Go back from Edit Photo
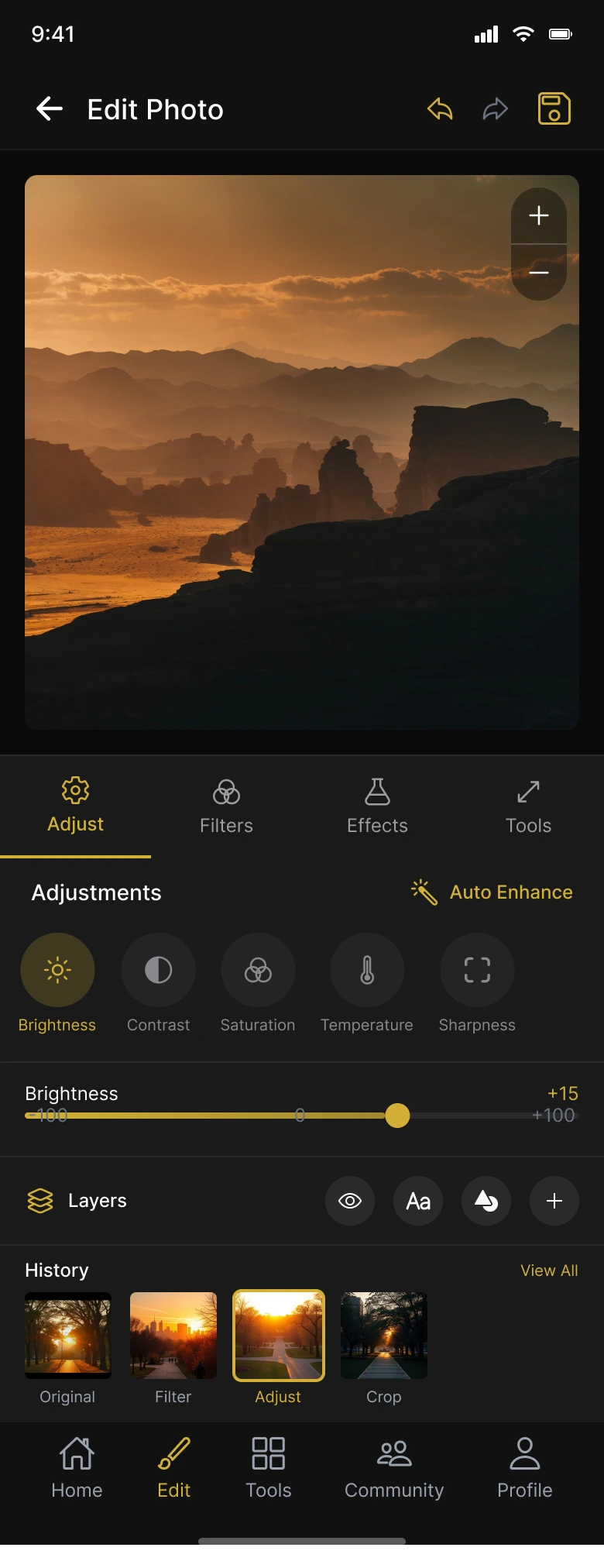This screenshot has height=1568, width=604. point(50,109)
